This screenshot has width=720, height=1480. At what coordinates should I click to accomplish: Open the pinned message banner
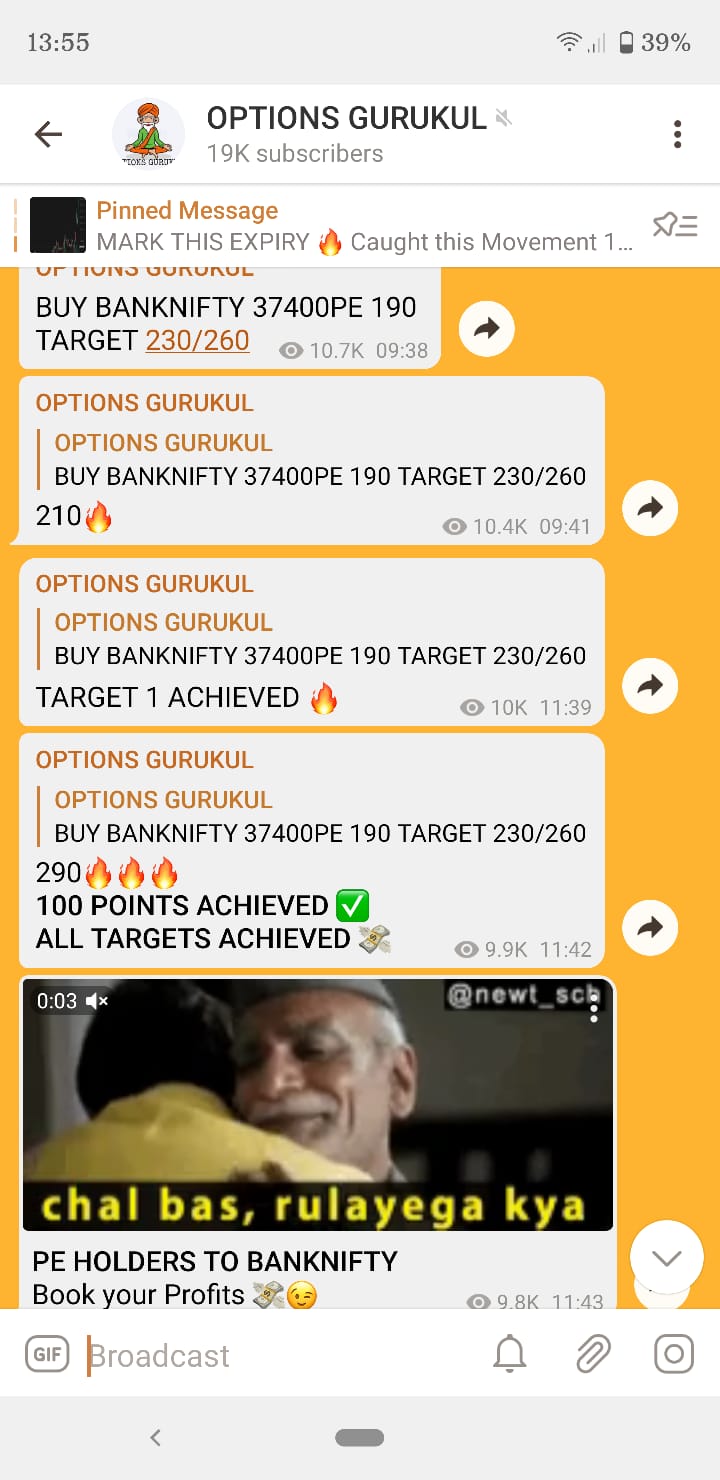pos(330,226)
